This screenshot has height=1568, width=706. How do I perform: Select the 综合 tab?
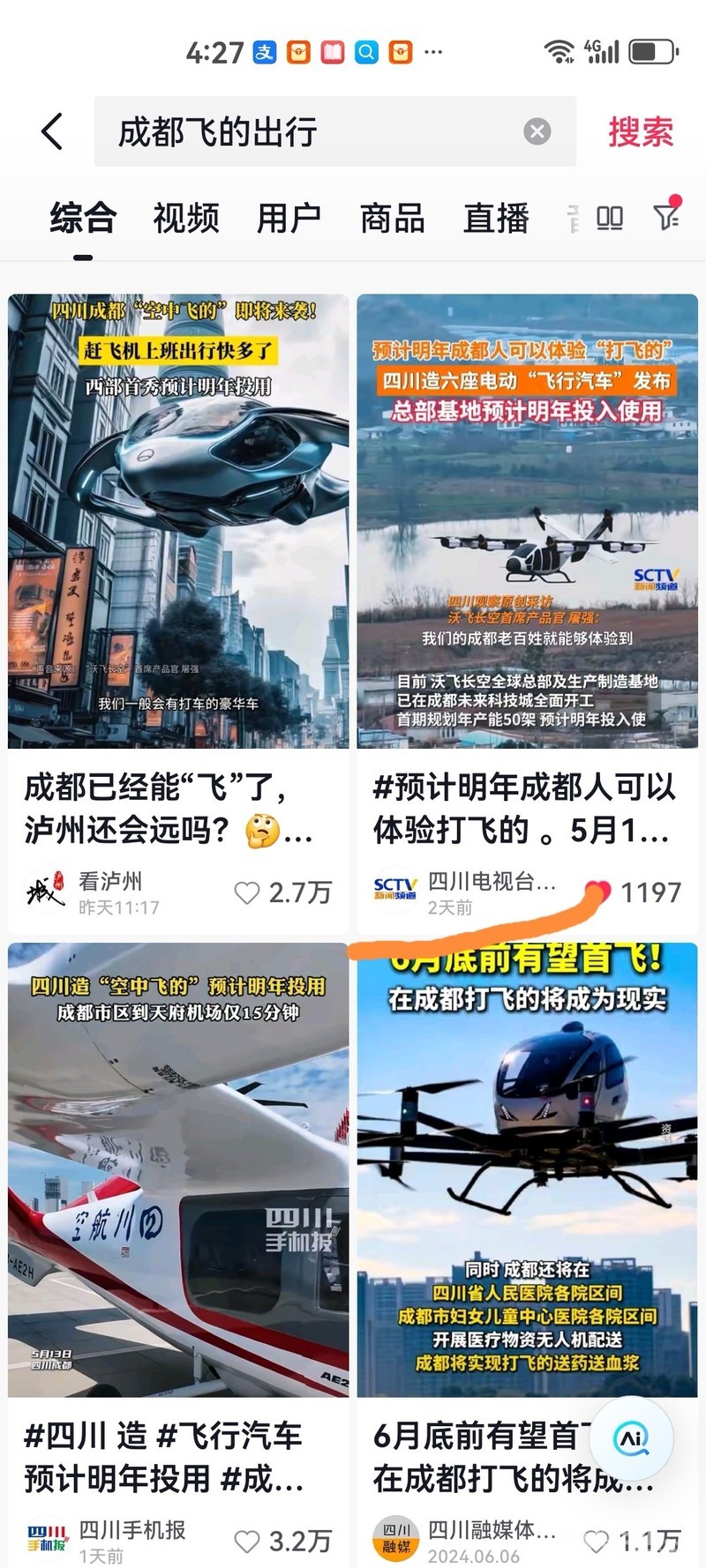tap(83, 218)
